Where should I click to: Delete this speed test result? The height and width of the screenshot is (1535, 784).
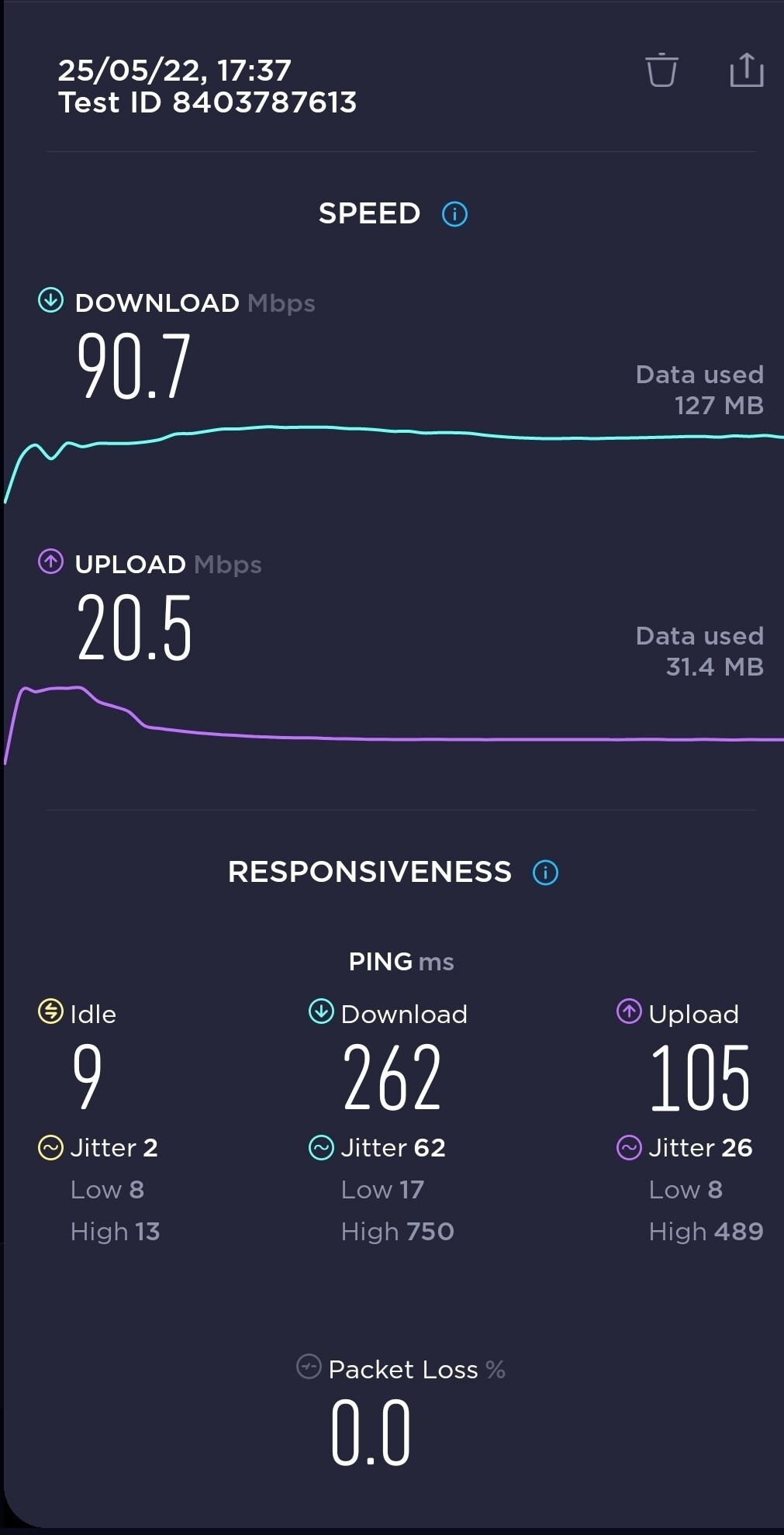661,70
